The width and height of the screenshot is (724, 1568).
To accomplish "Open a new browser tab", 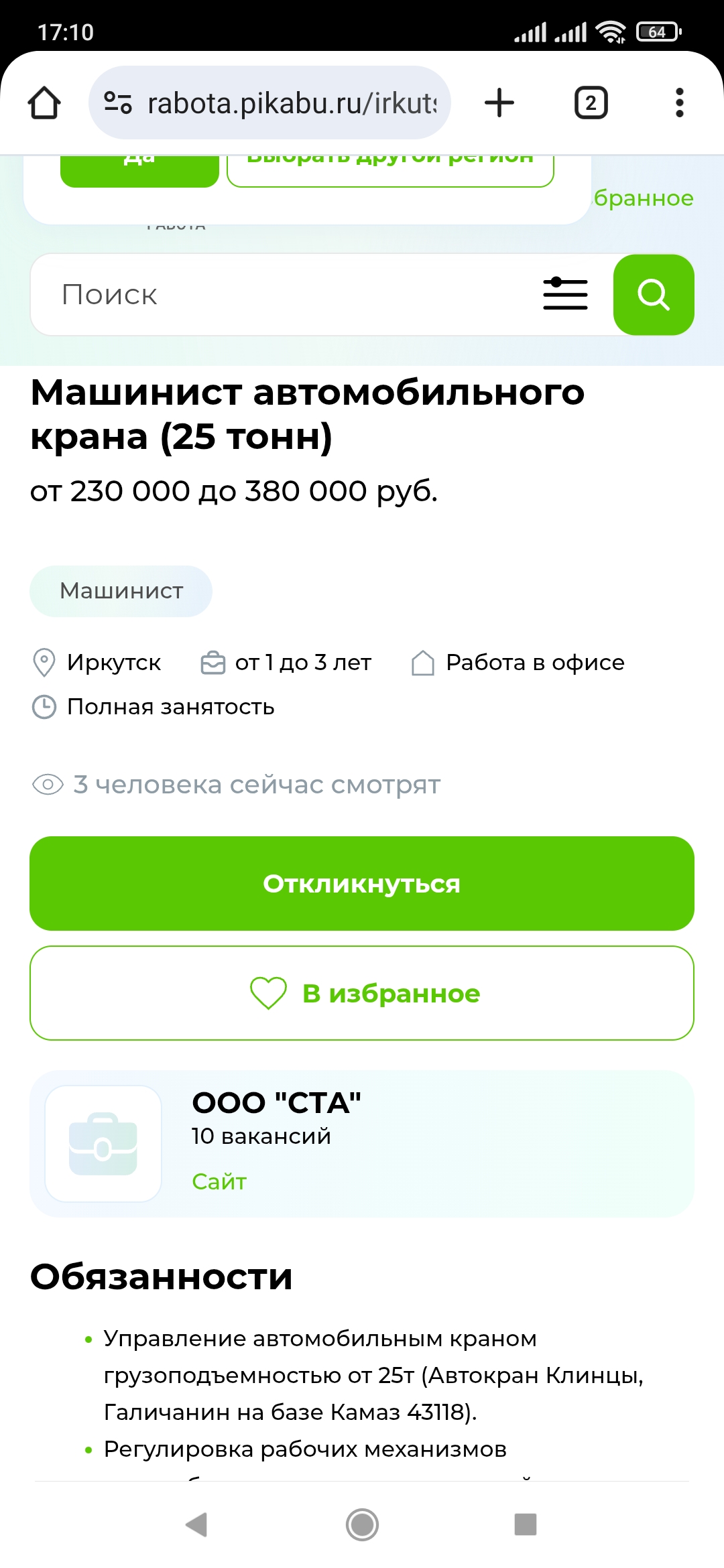I will [x=499, y=103].
